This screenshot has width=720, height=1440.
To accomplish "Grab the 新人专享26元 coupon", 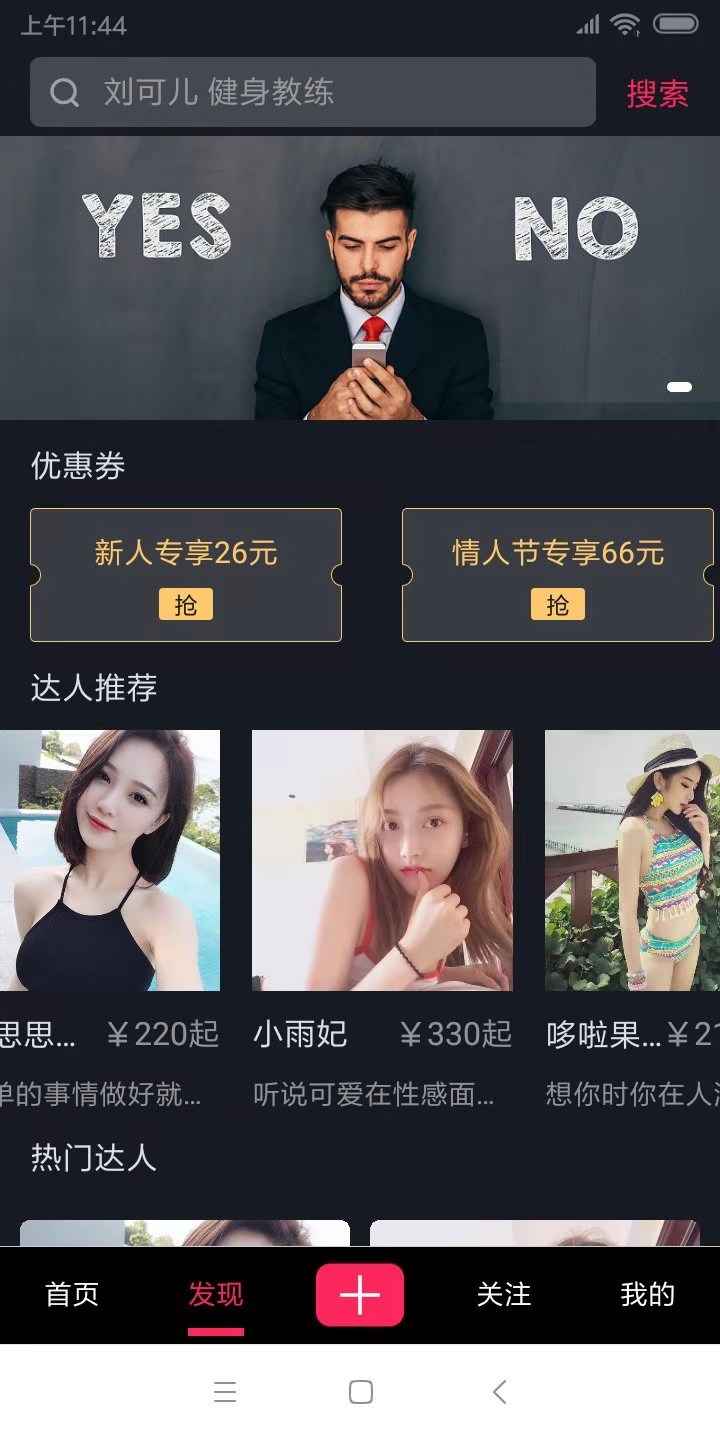I will 186,604.
